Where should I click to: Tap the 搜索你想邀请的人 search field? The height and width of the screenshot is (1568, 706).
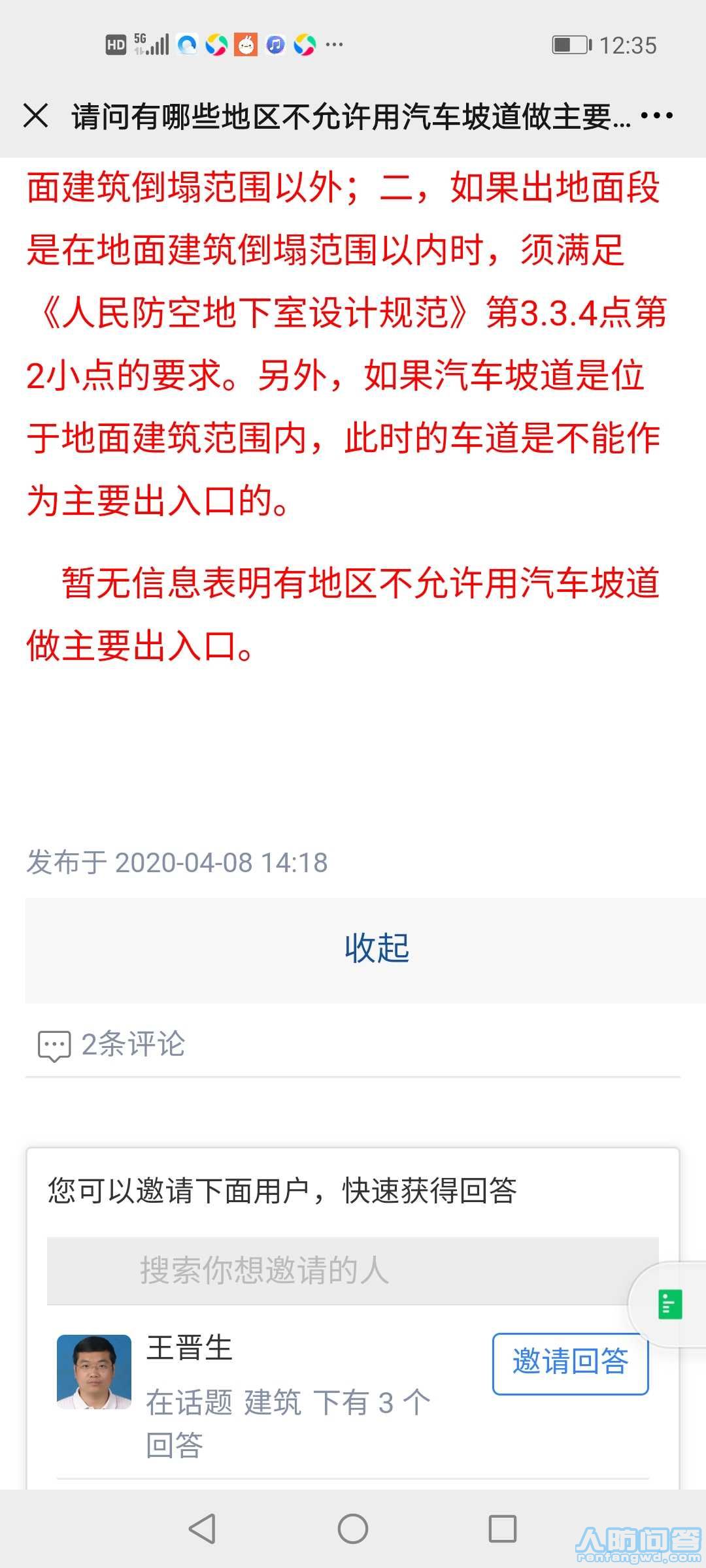[x=353, y=1270]
